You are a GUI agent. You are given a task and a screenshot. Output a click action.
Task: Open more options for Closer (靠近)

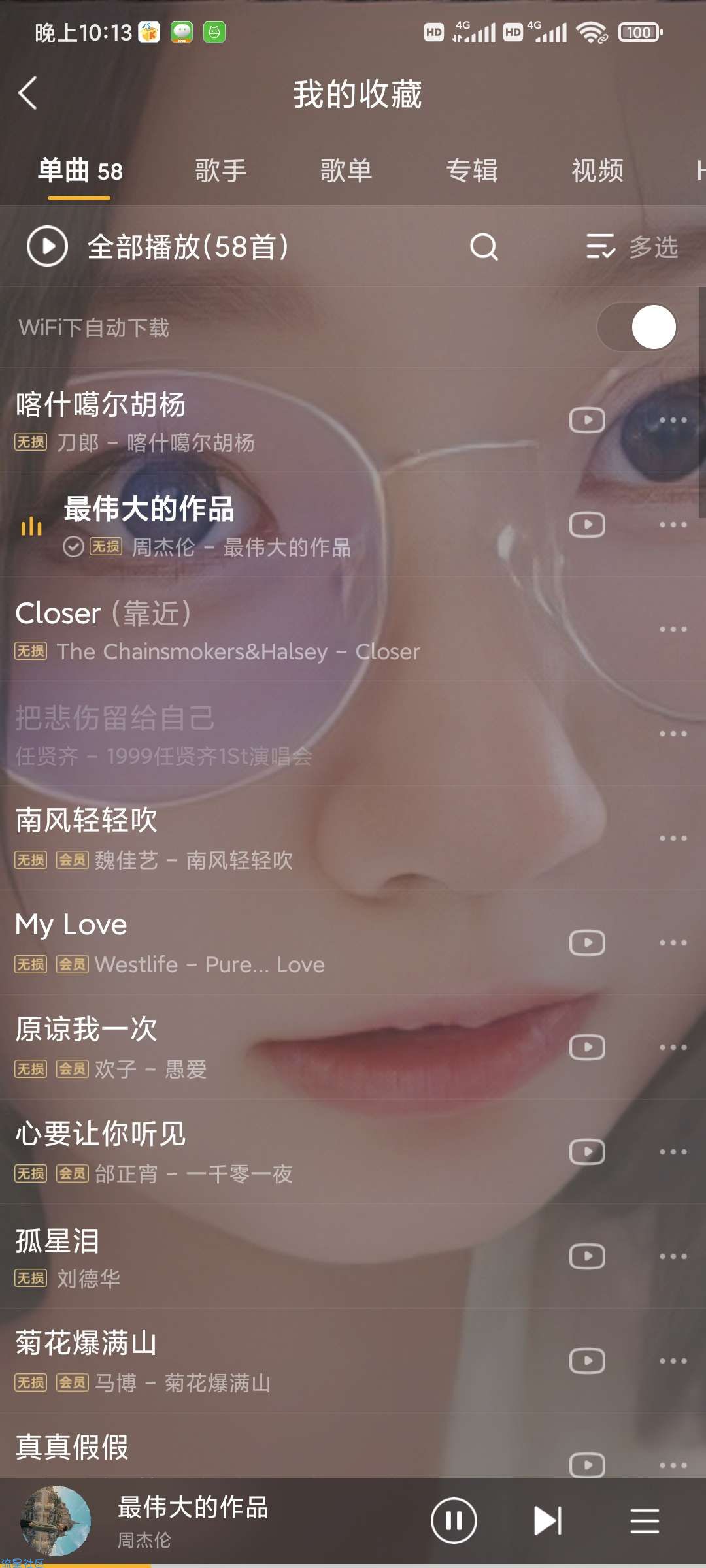point(673,629)
